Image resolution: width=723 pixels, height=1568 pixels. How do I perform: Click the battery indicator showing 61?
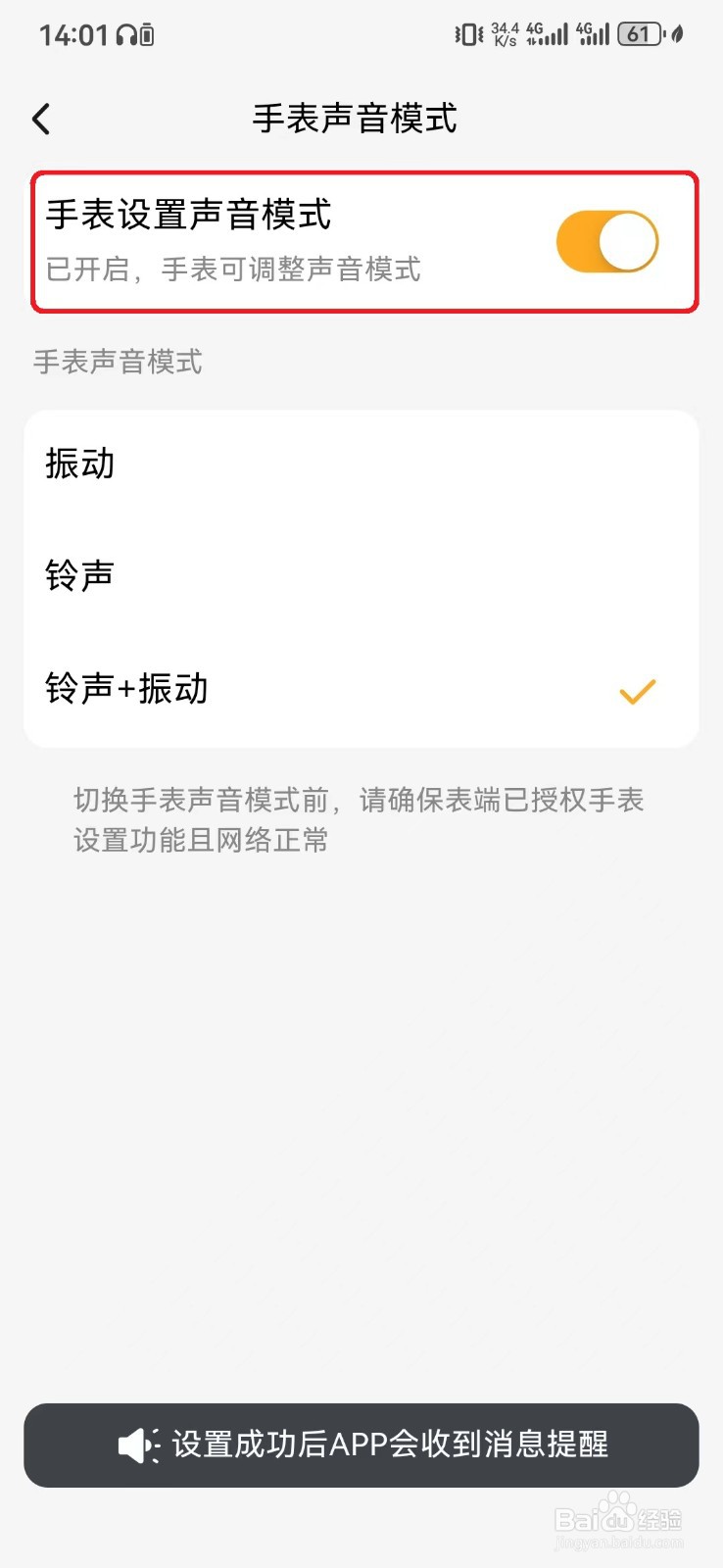(640, 33)
